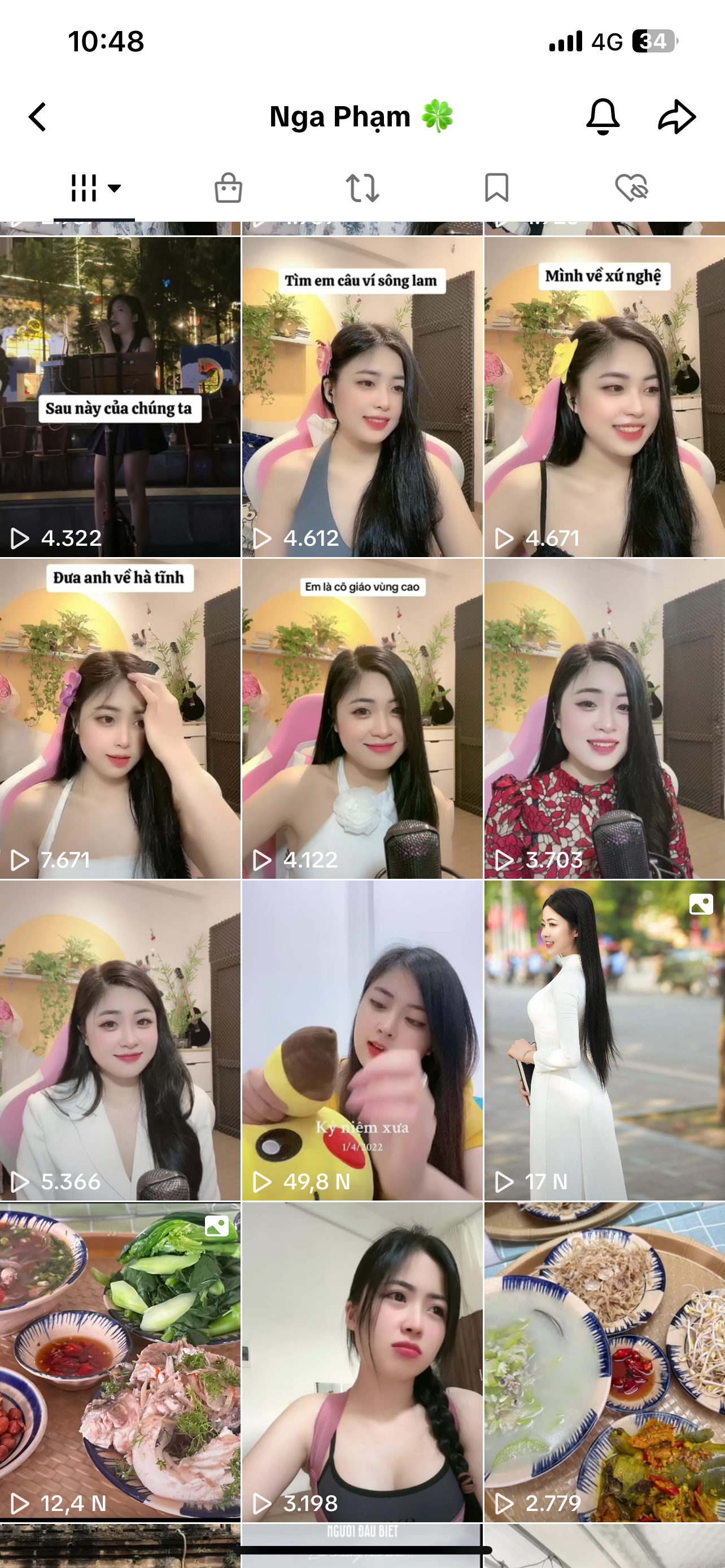
Task: Share Nga Phạm's profile
Action: (x=676, y=116)
